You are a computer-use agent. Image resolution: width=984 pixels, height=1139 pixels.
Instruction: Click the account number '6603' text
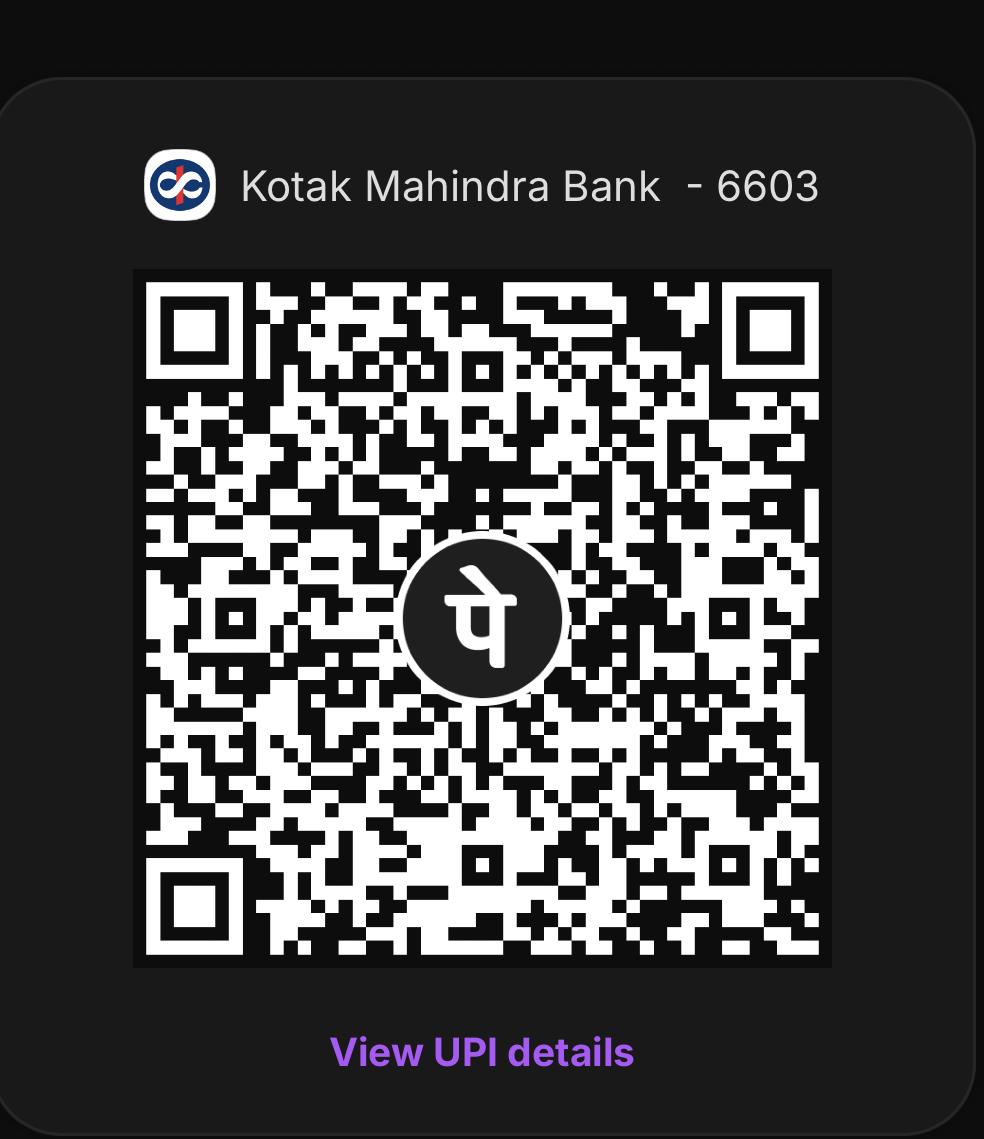[770, 186]
